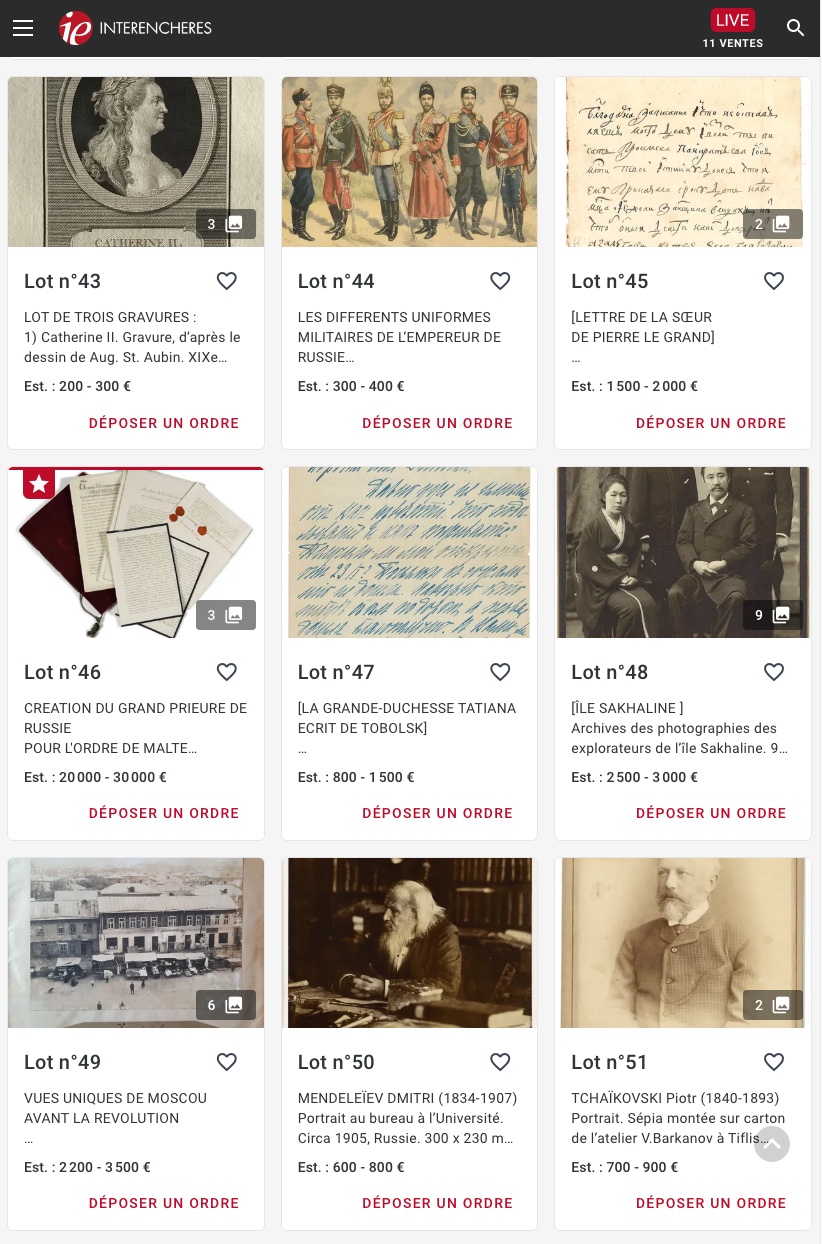Favorite Lot n°50 Mendeleïev portrait
This screenshot has width=822, height=1244.
tap(500, 1062)
